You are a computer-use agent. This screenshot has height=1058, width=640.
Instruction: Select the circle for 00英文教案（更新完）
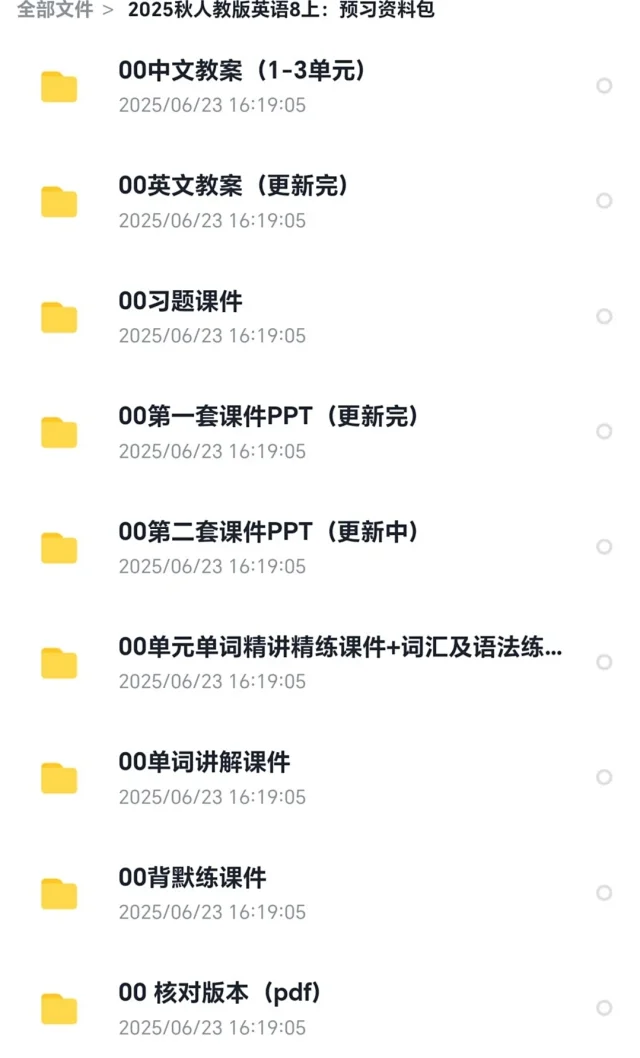604,201
